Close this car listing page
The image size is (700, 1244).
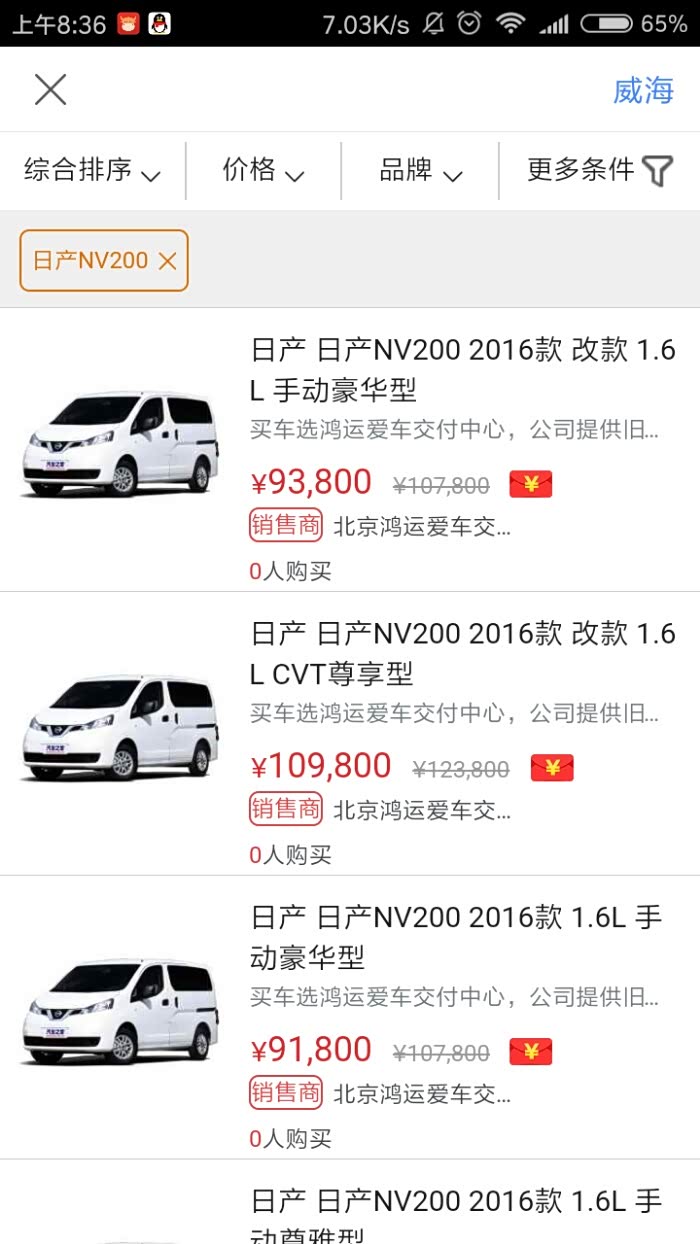50,90
